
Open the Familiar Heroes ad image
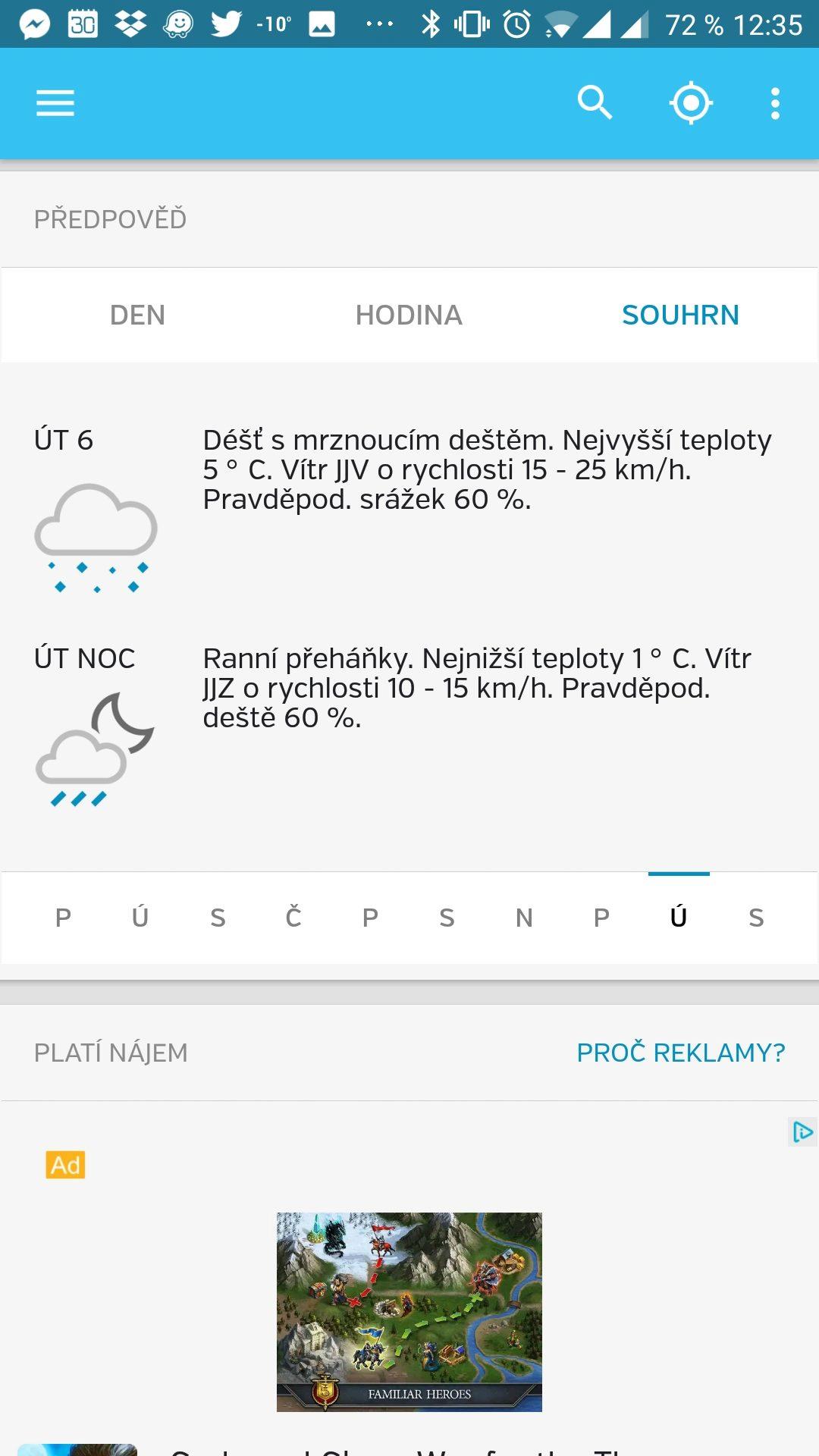point(409,1312)
